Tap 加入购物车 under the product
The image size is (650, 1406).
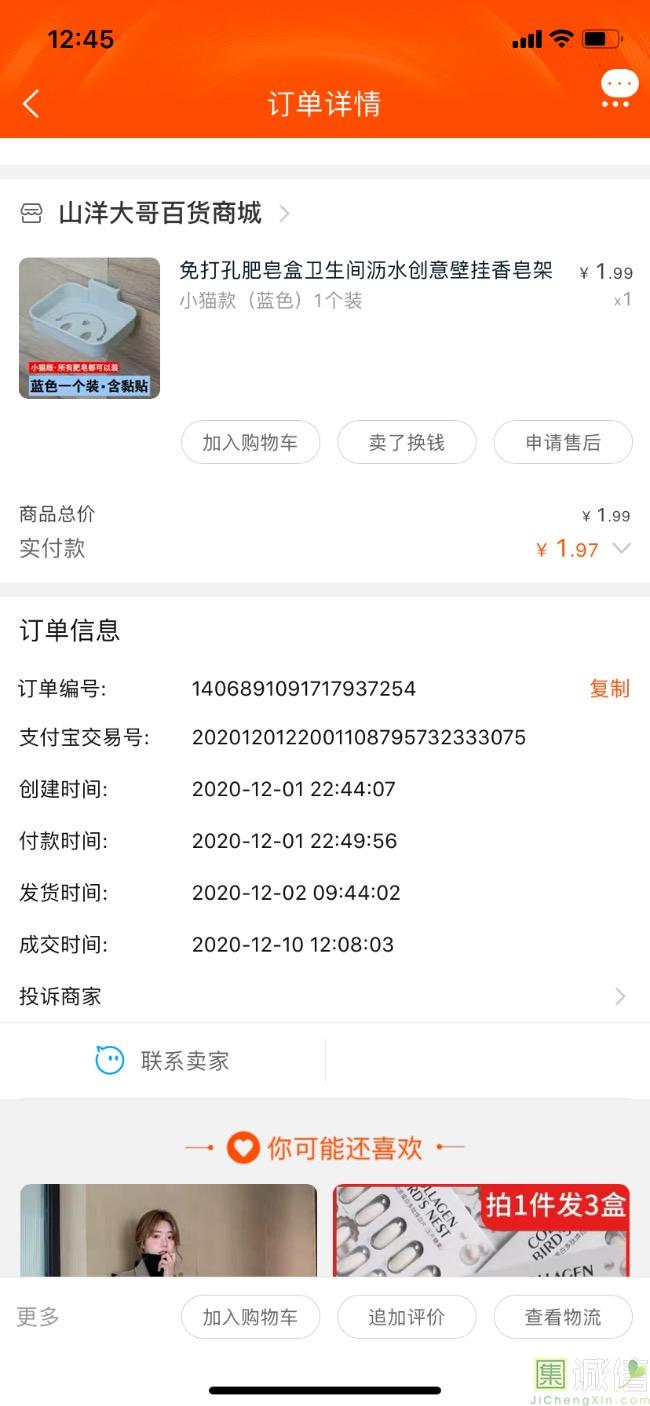(250, 442)
